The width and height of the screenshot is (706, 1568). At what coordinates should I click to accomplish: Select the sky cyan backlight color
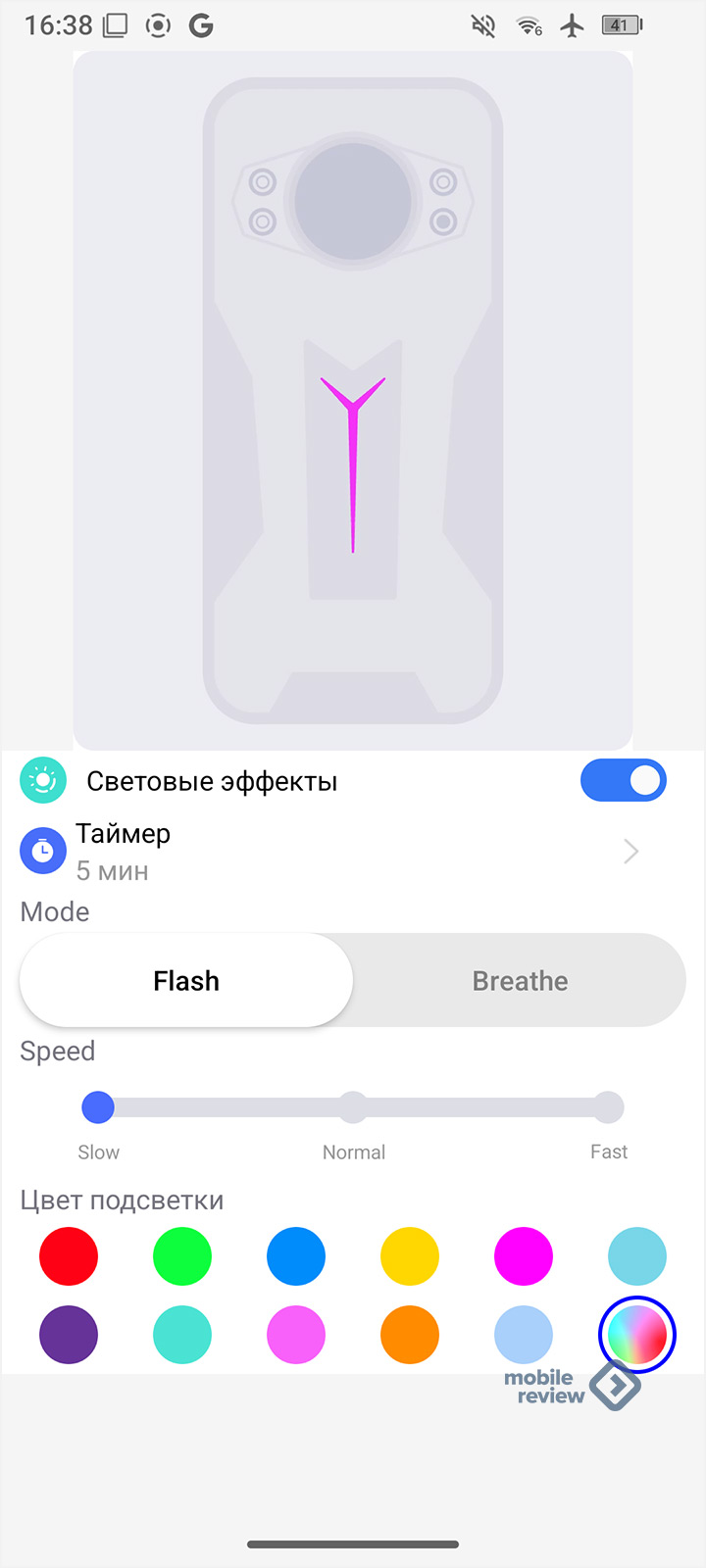pos(637,1256)
